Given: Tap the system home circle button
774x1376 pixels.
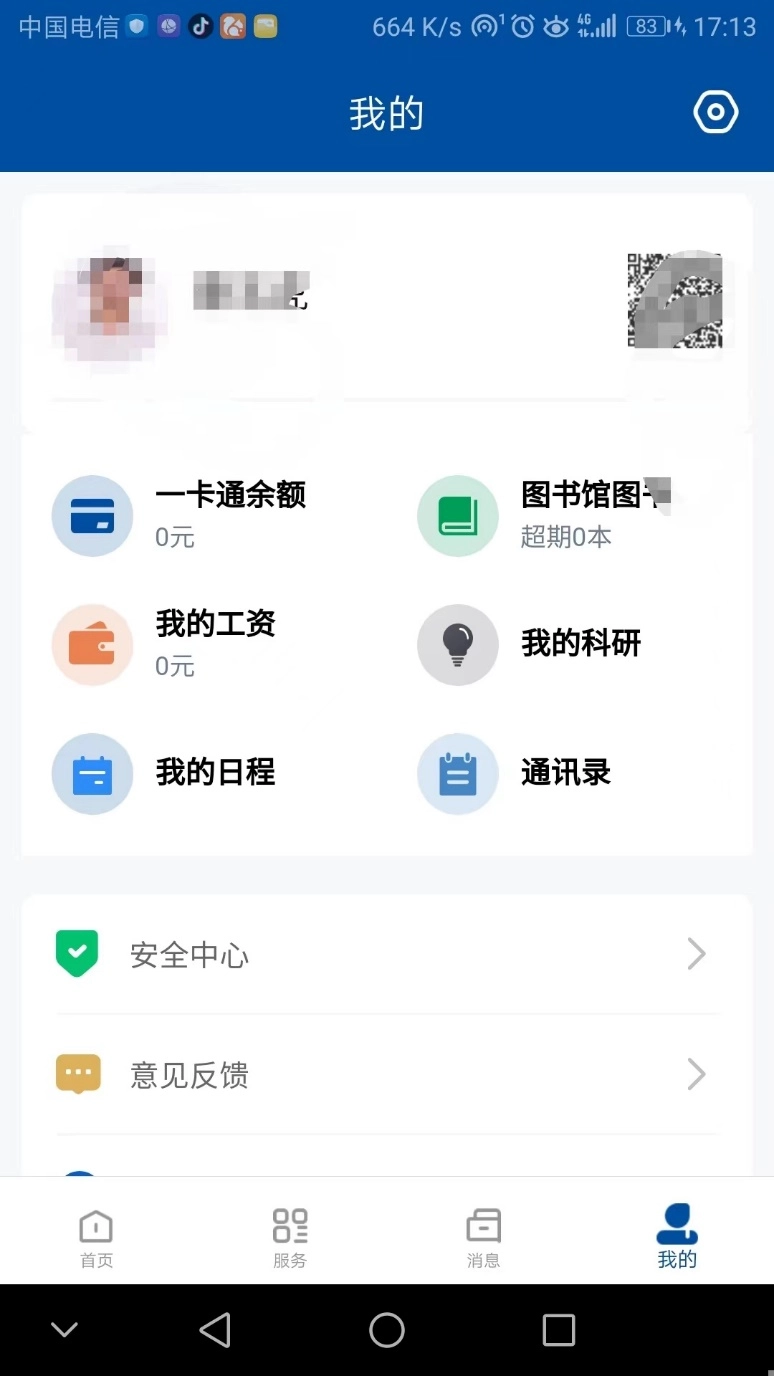Looking at the screenshot, I should (387, 1330).
